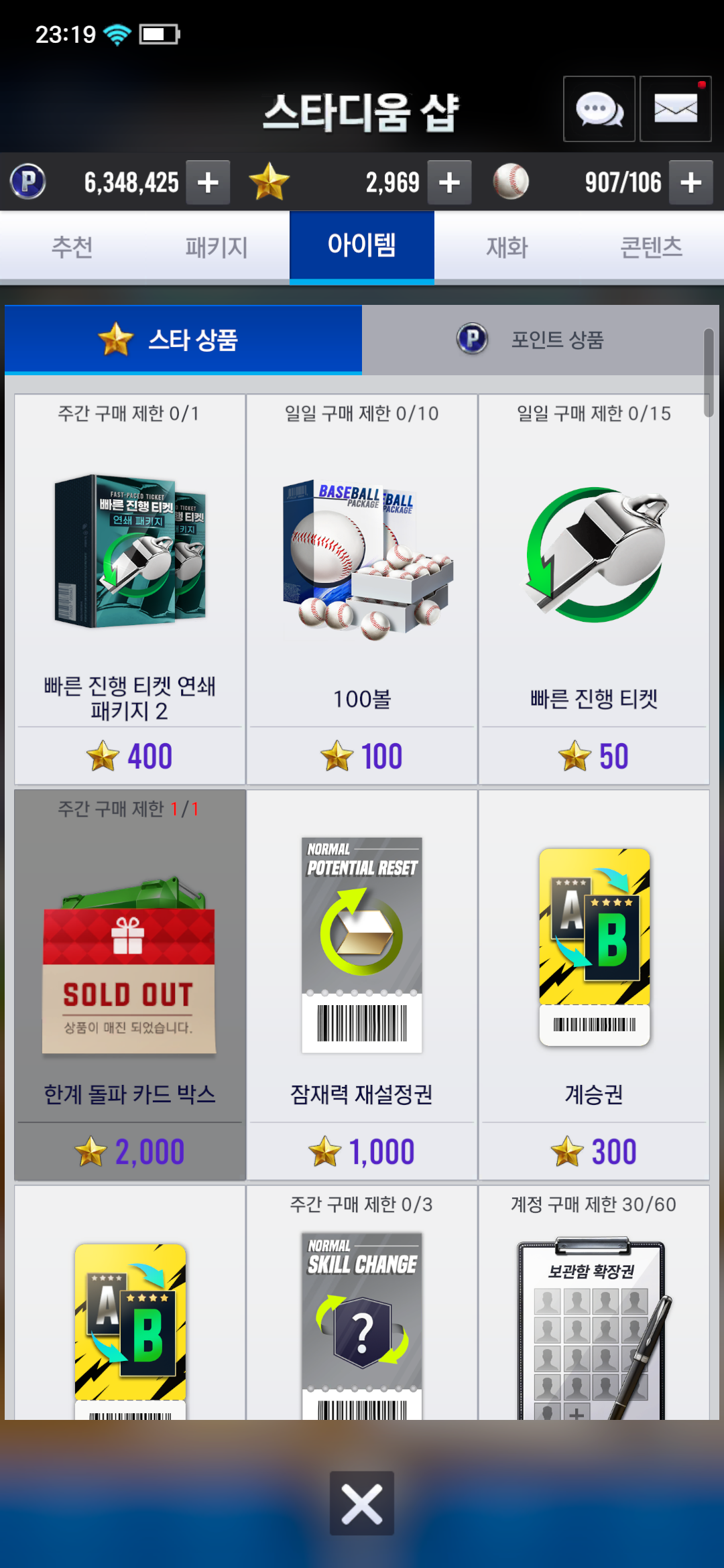Open the mailbox envelope icon
724x1568 pixels.
[x=675, y=109]
